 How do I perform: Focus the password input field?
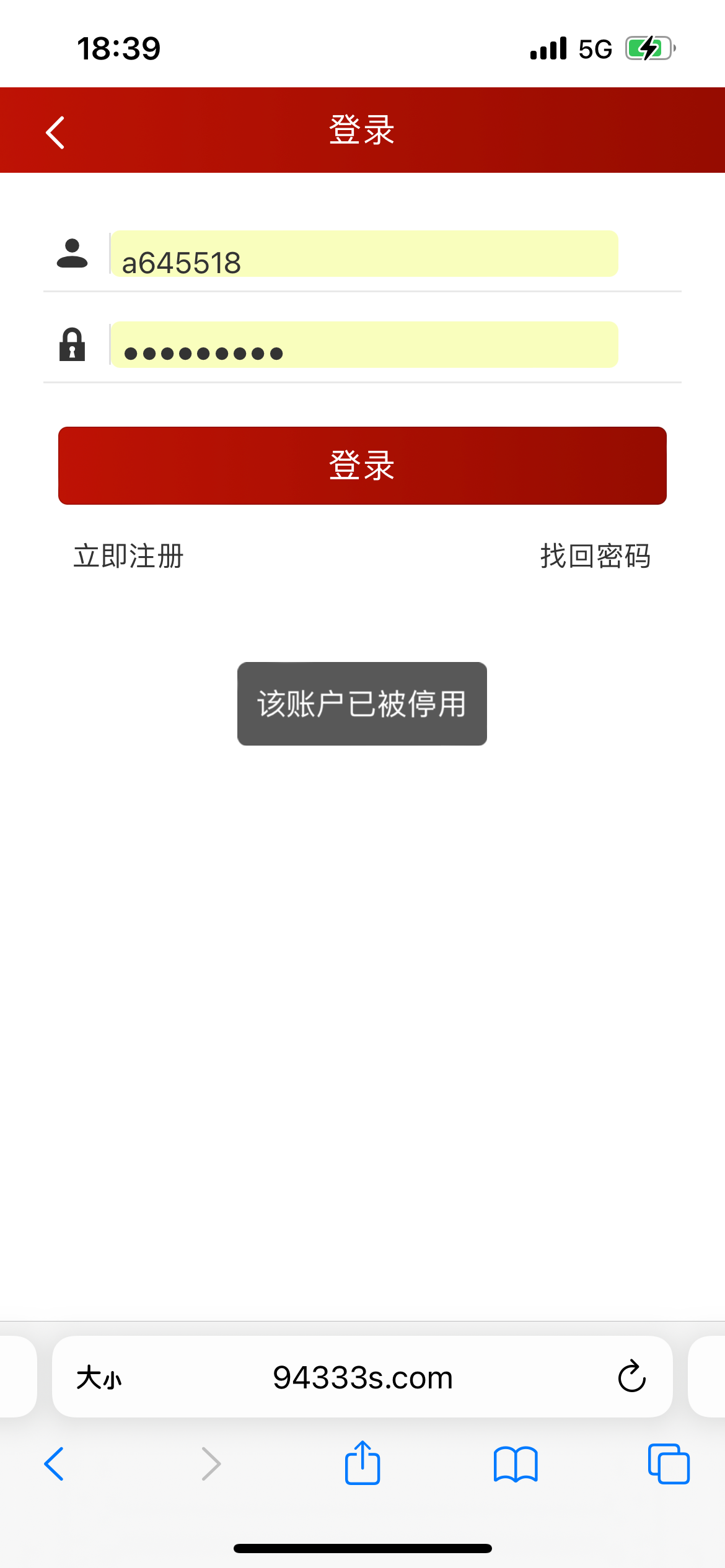pyautogui.click(x=364, y=345)
